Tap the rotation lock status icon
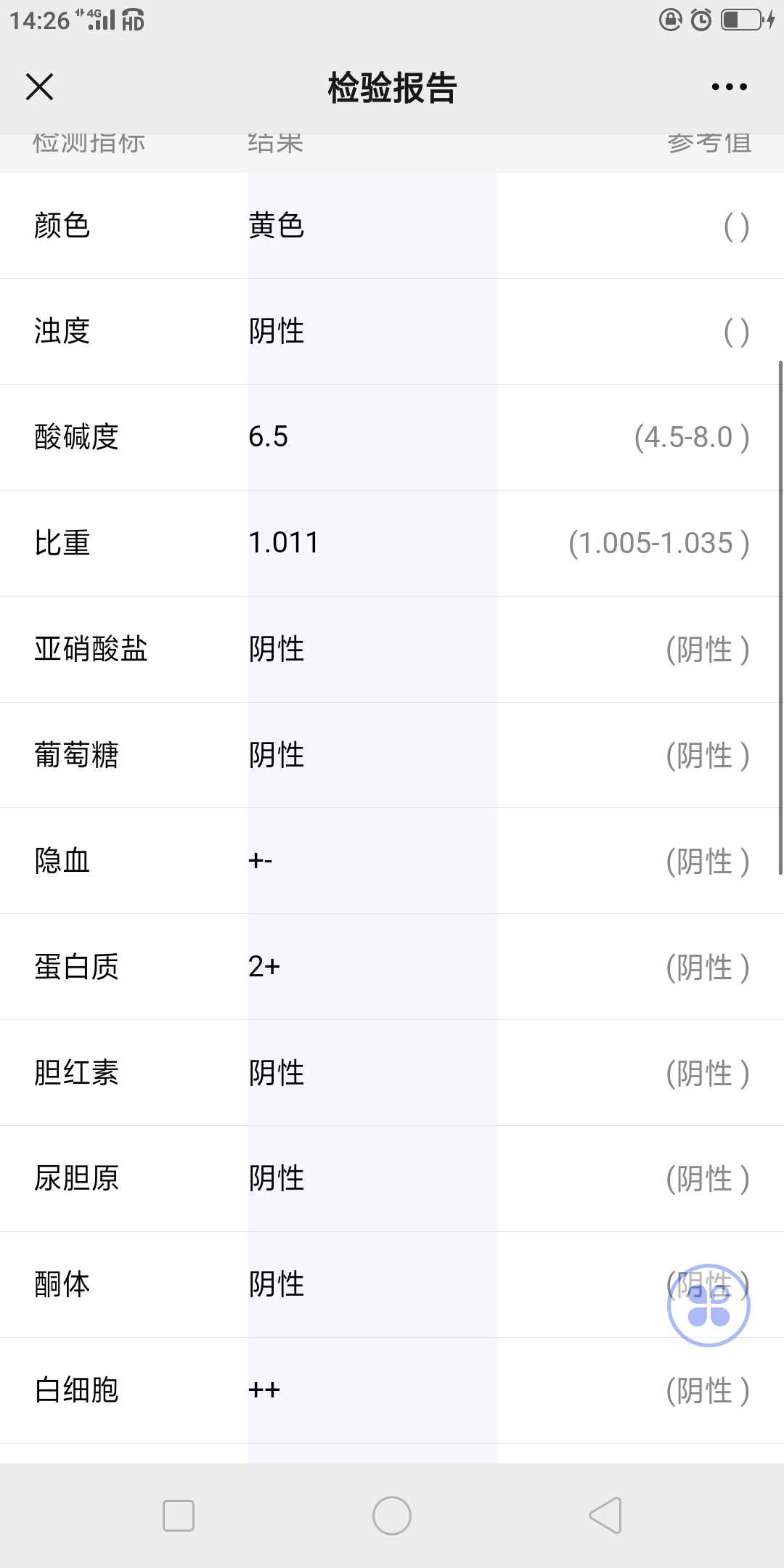 669,22
